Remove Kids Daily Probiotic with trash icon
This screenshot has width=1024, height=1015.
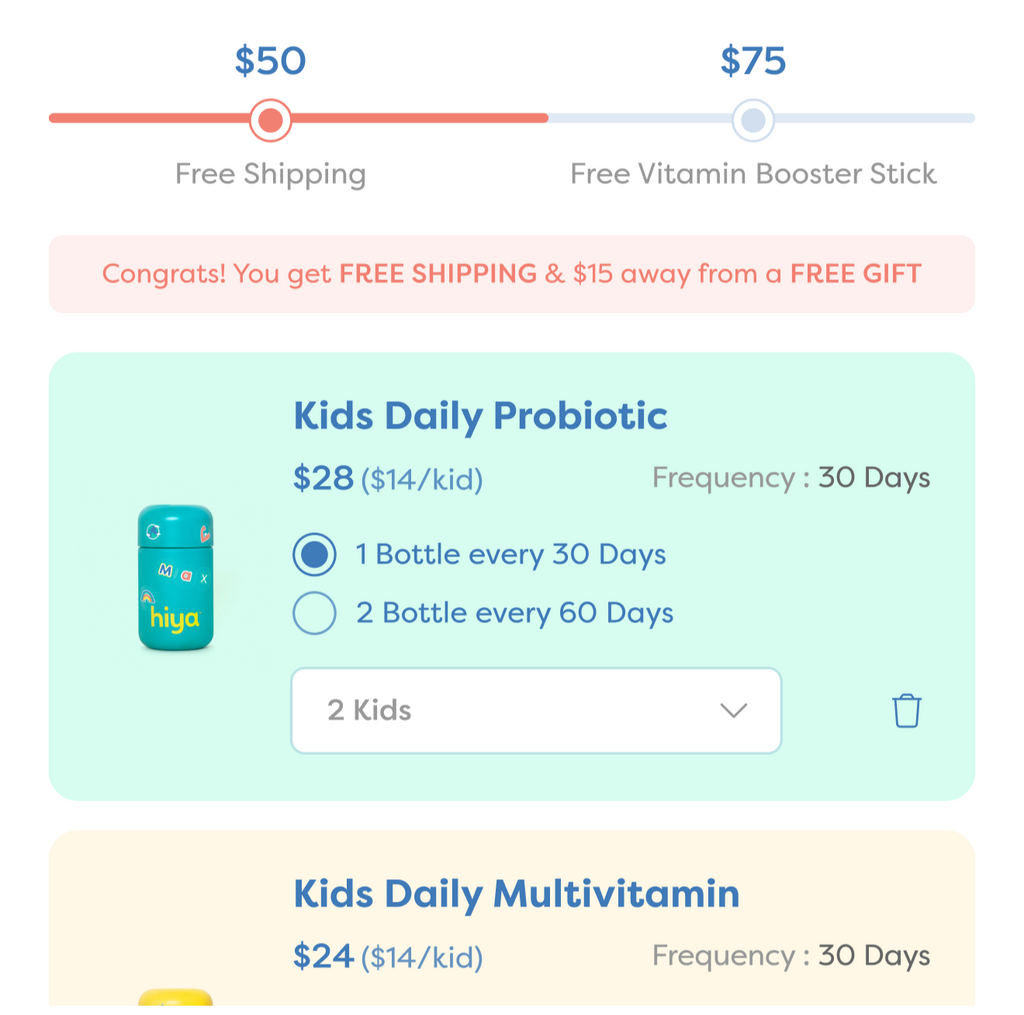coord(906,711)
